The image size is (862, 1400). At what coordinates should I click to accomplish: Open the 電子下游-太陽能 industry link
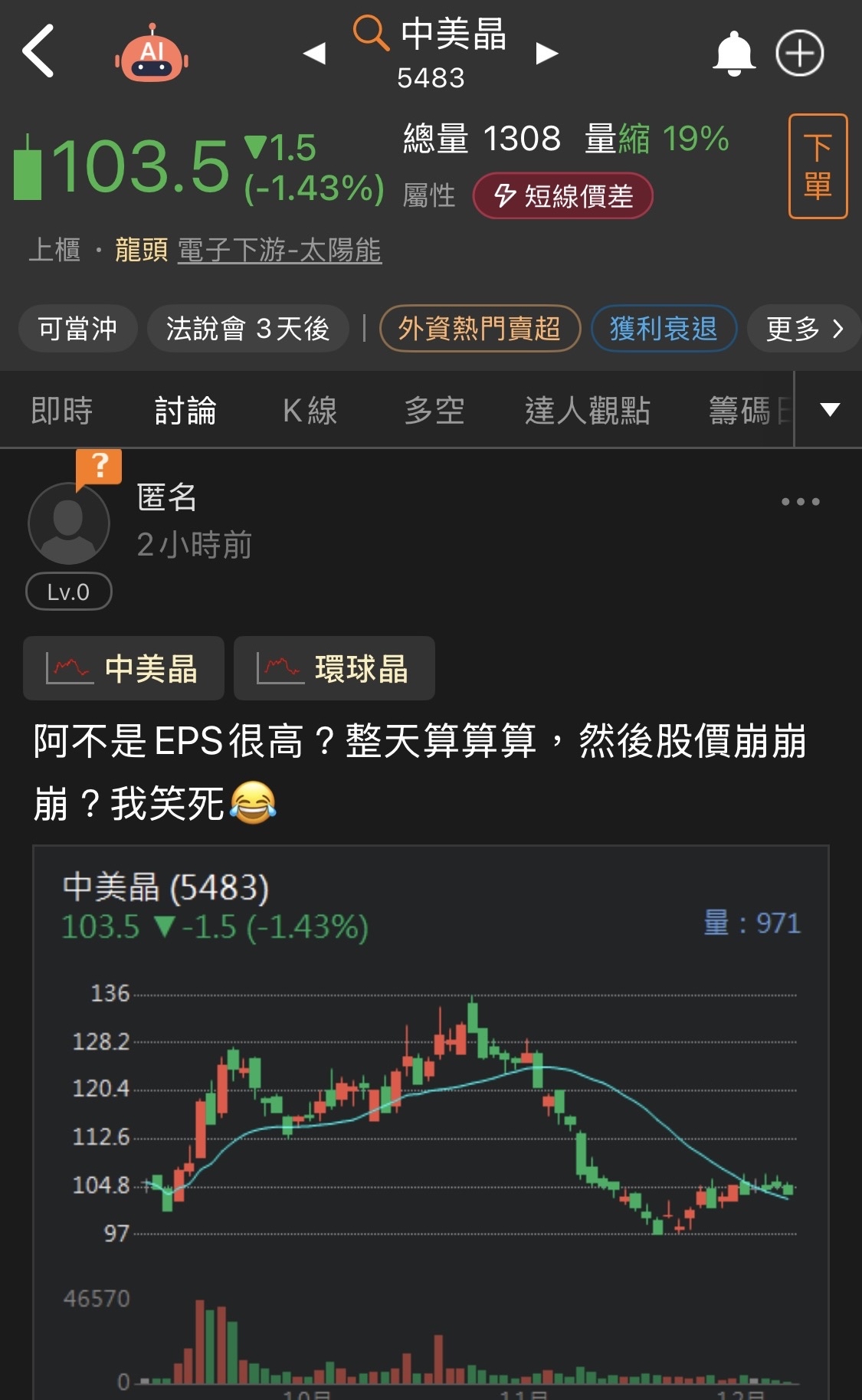click(280, 250)
